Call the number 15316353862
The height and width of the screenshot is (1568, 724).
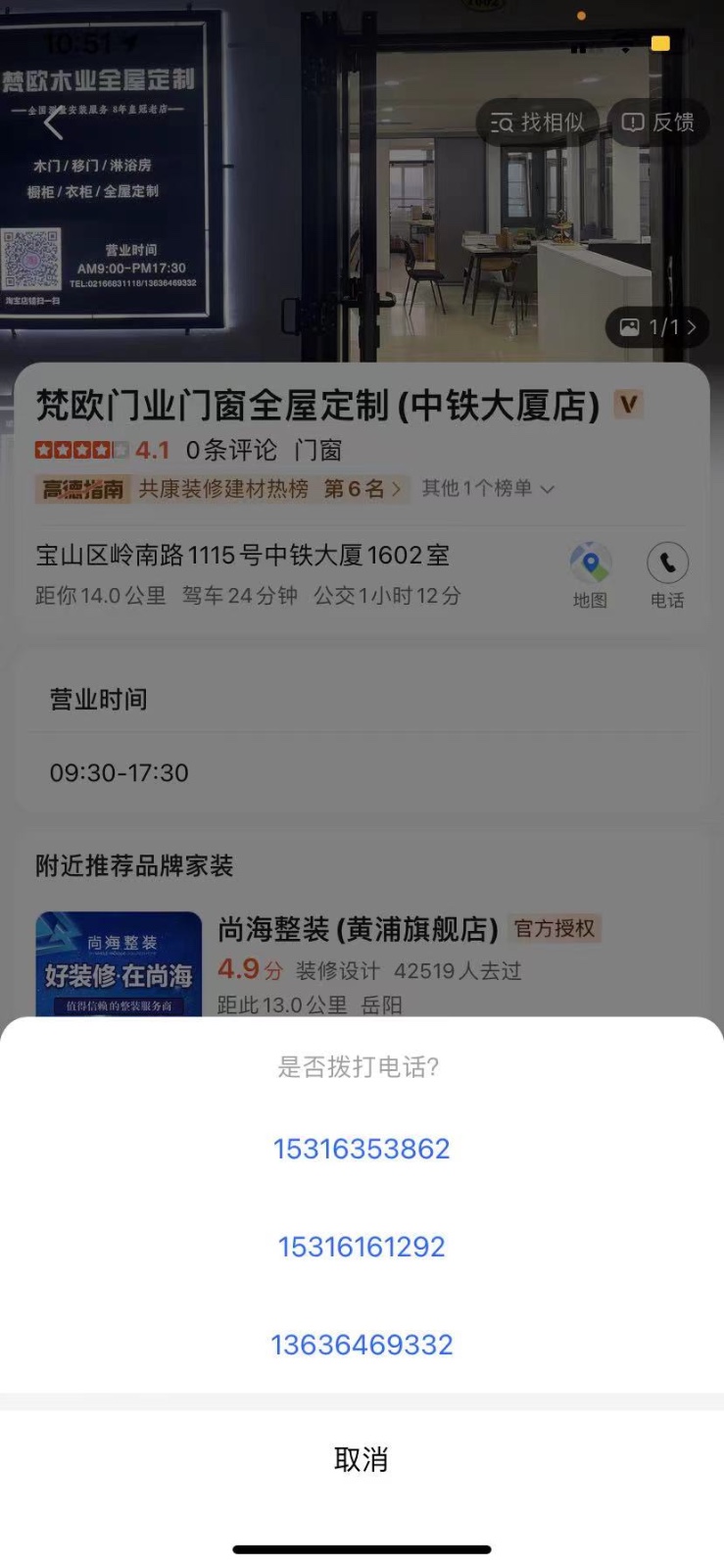pyautogui.click(x=362, y=1149)
